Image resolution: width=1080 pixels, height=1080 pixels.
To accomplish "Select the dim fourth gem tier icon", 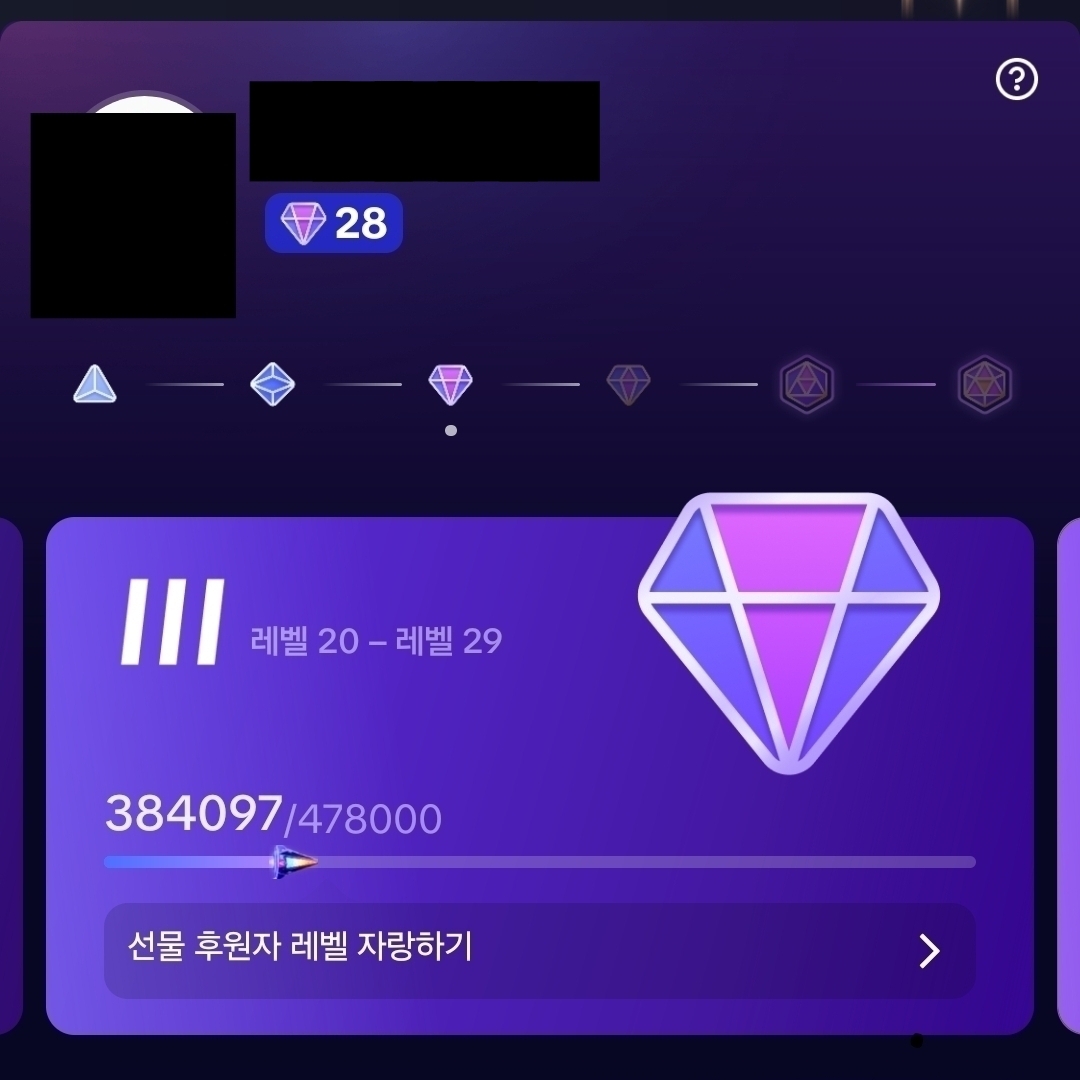I will click(628, 384).
